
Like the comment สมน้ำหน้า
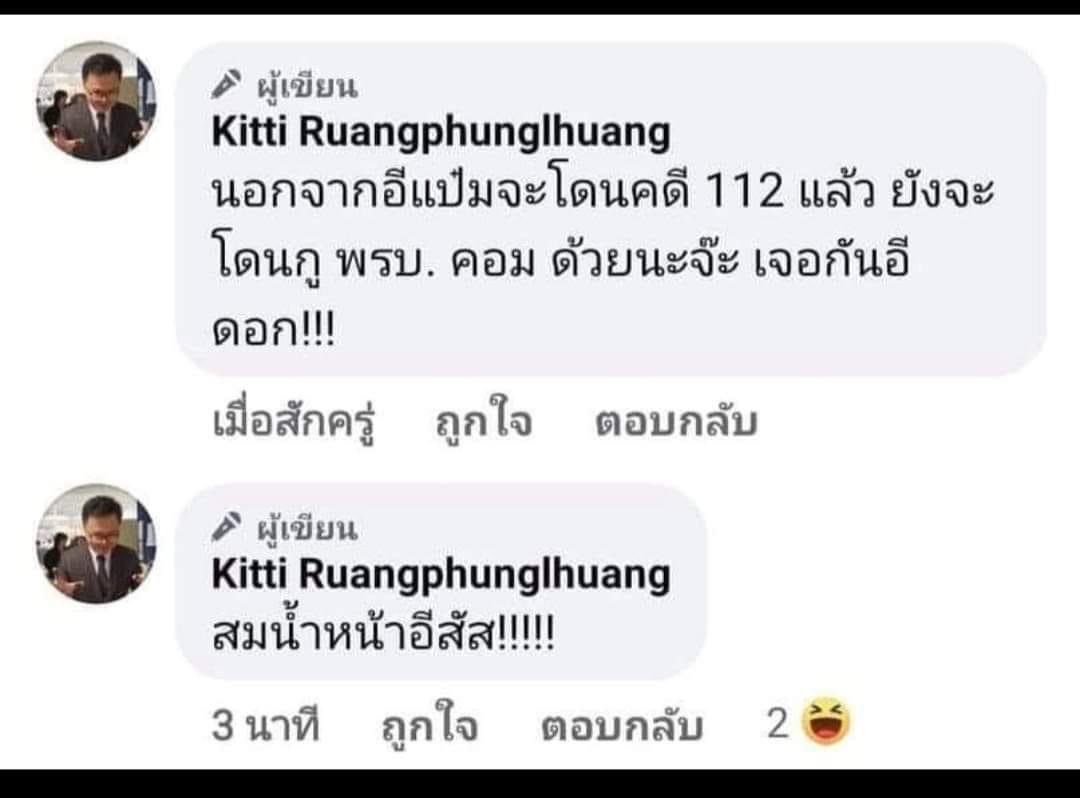[428, 727]
